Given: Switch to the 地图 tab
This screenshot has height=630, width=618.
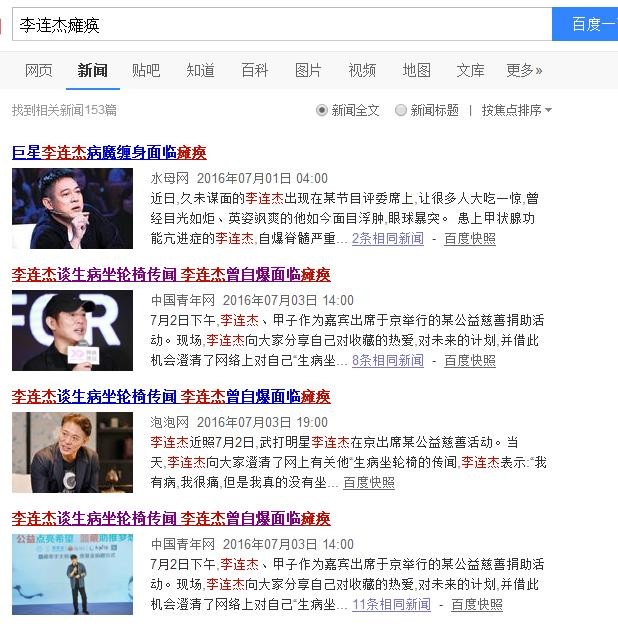Looking at the screenshot, I should coord(416,70).
